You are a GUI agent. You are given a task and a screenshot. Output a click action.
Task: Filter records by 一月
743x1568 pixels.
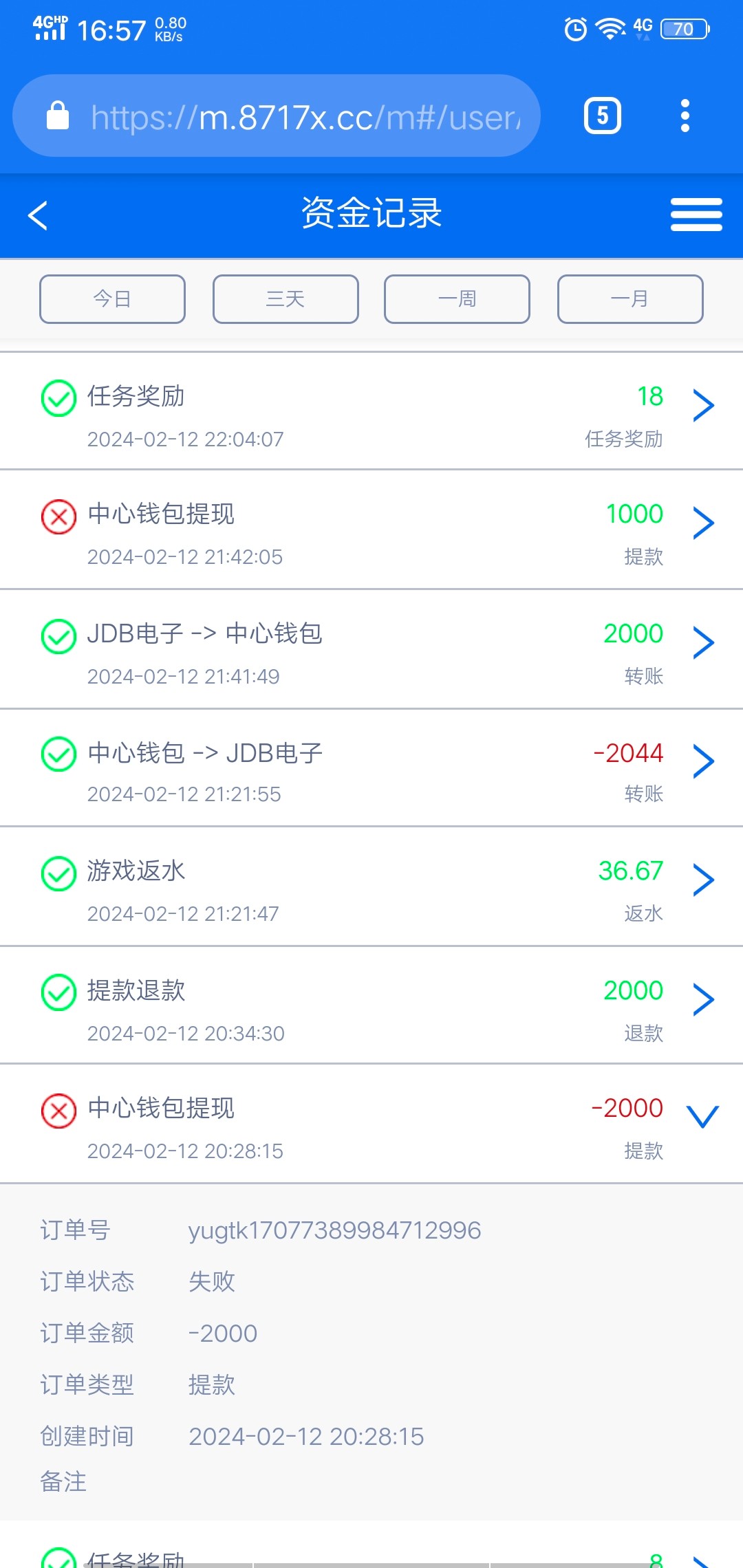click(x=630, y=298)
